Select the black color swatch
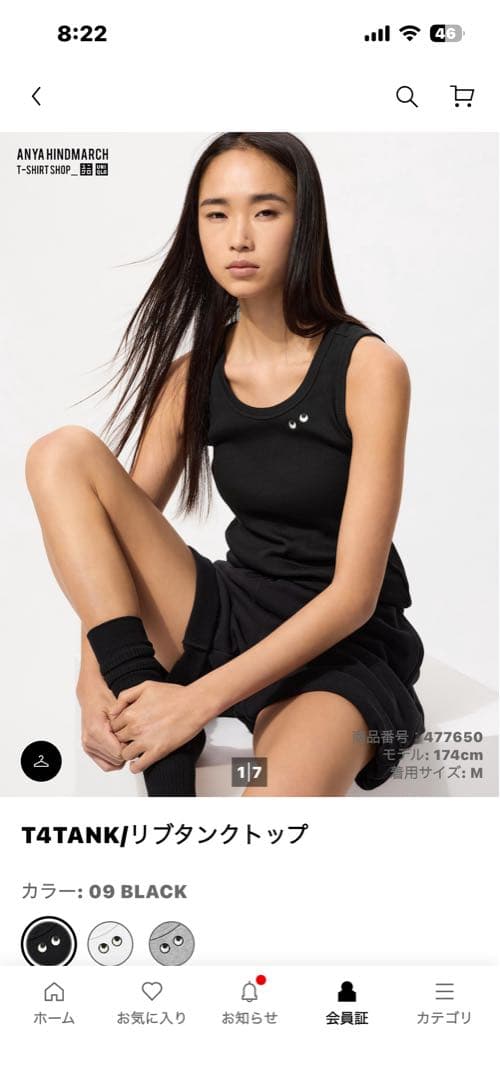This screenshot has height=1080, width=500. tap(49, 943)
